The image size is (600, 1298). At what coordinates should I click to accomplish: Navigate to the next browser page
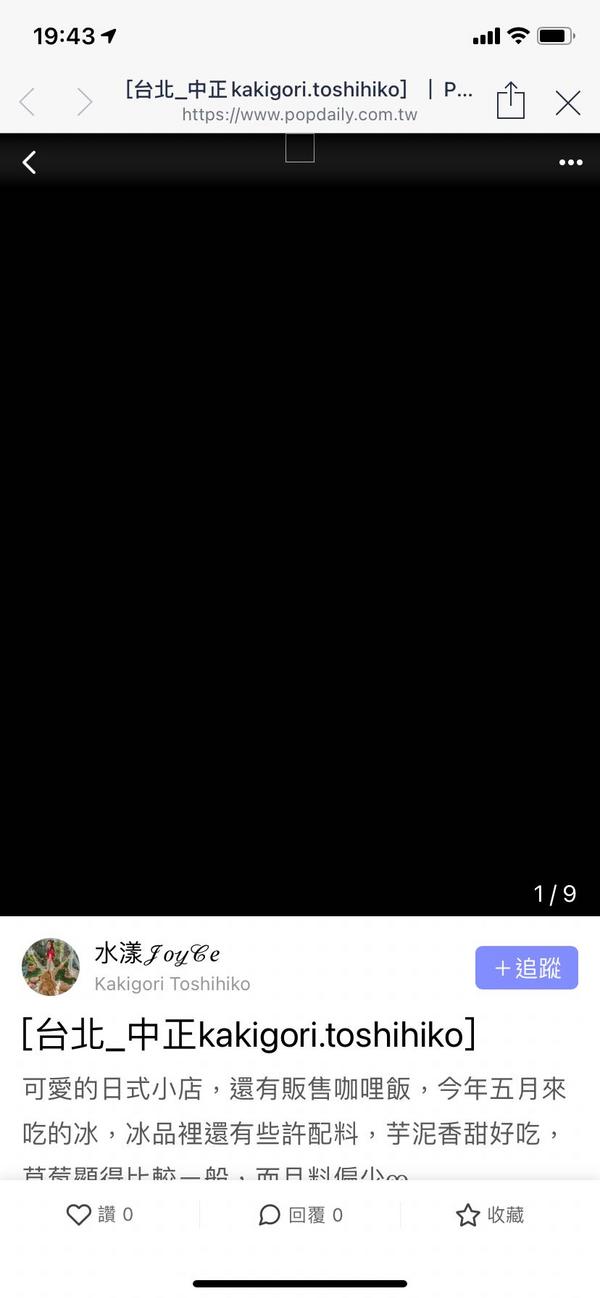pos(84,102)
